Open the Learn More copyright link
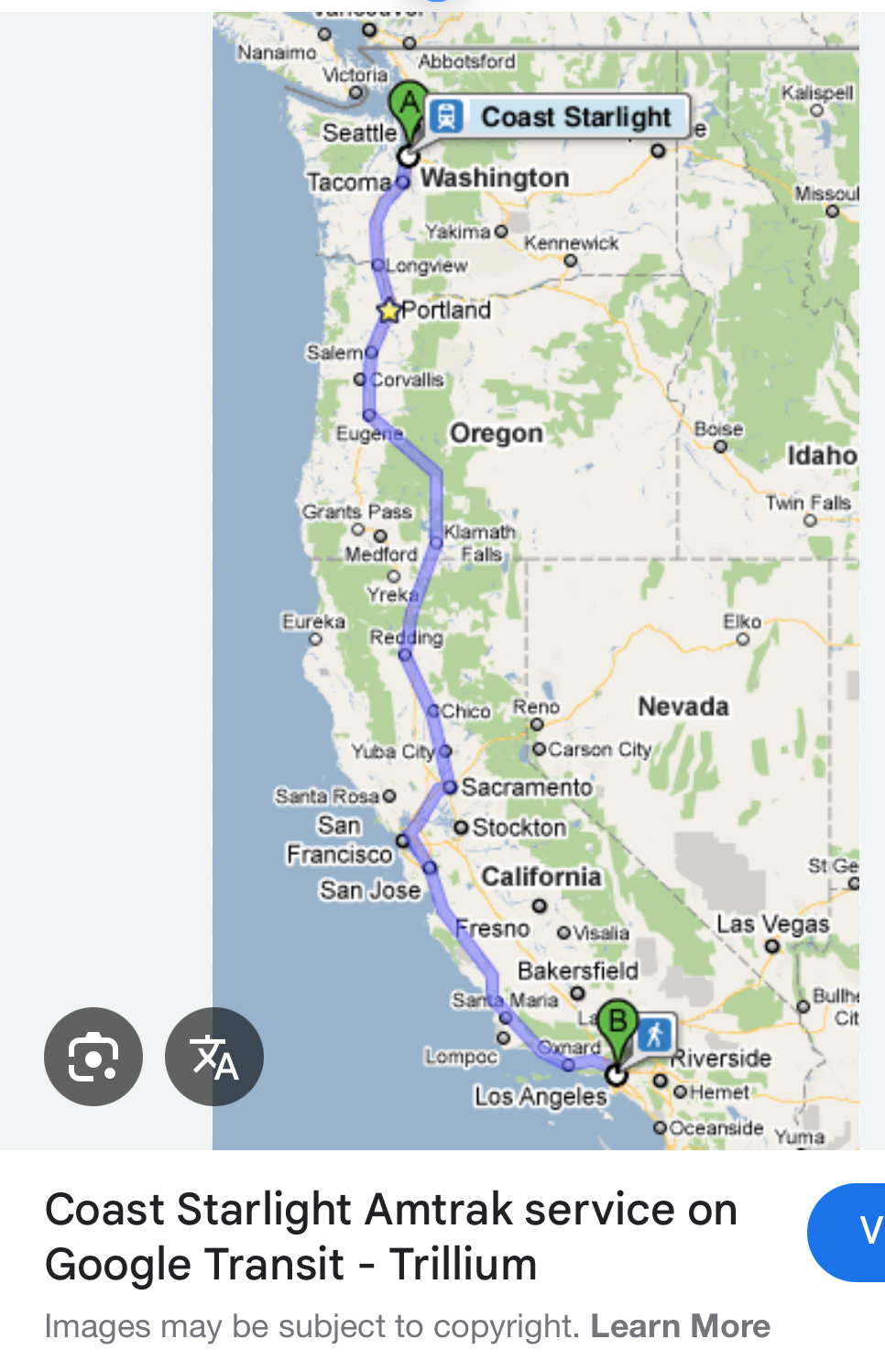Viewport: 885px width, 1372px height. (x=680, y=1325)
